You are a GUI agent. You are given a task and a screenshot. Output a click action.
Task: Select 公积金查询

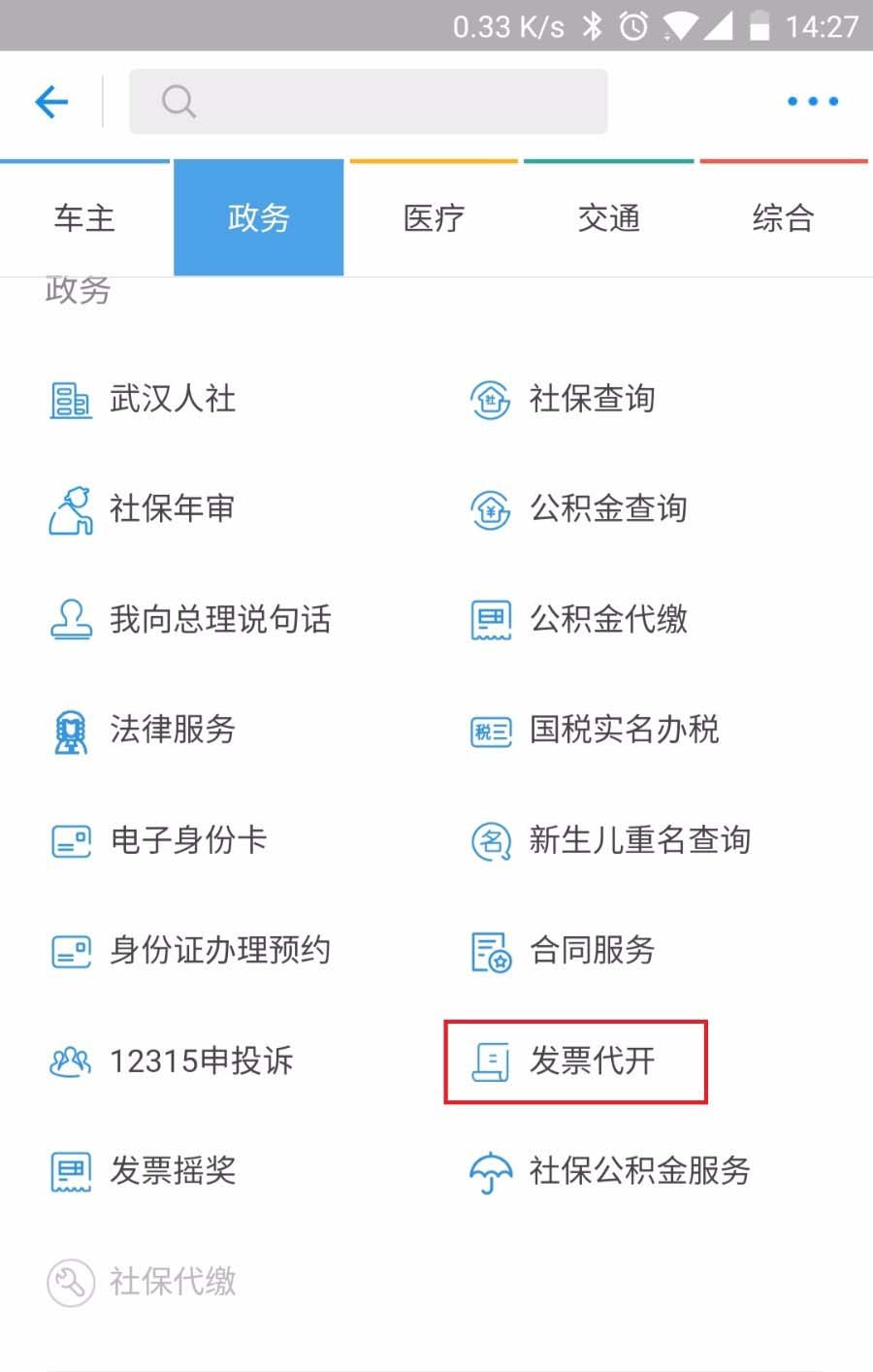pos(580,508)
